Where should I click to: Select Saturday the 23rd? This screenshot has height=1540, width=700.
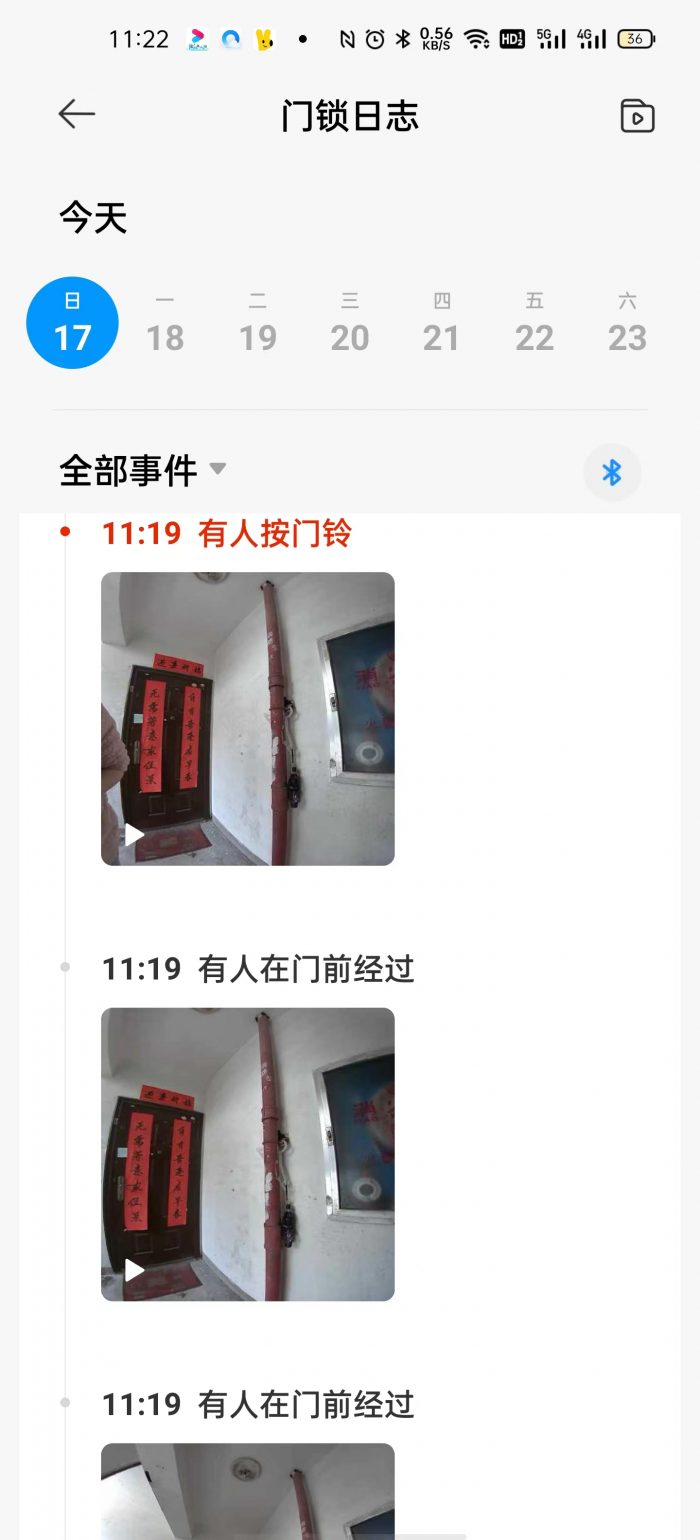pyautogui.click(x=627, y=323)
